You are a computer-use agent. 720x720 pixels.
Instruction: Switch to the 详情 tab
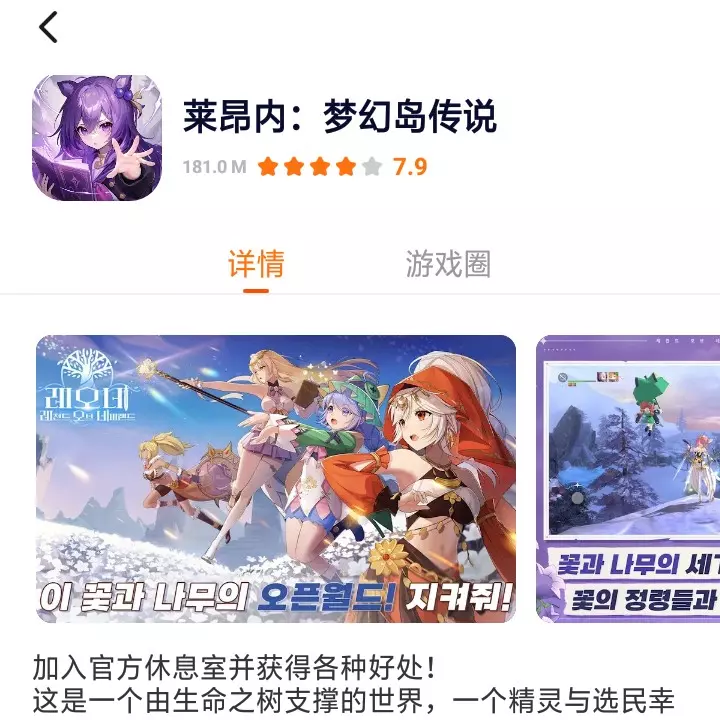pos(256,264)
